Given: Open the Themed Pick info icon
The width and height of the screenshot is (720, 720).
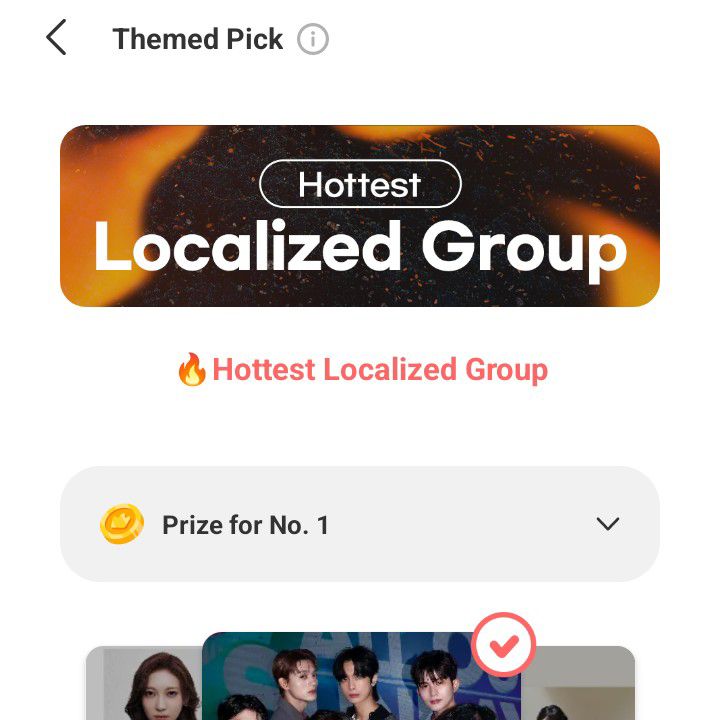Looking at the screenshot, I should (x=313, y=40).
